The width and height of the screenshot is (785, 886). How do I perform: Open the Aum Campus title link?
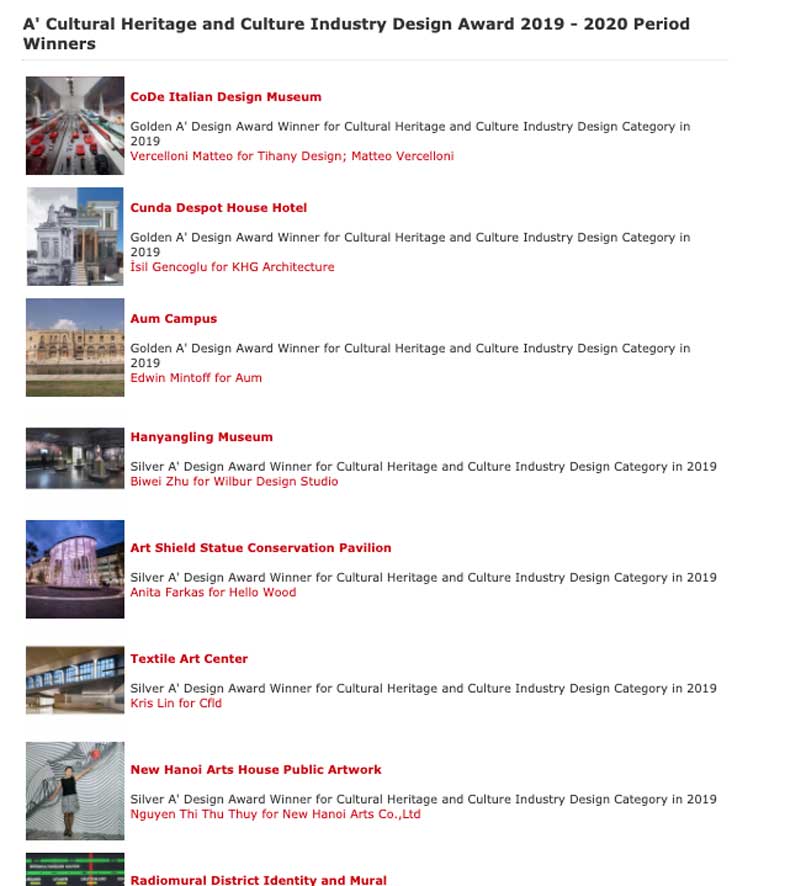click(x=173, y=319)
